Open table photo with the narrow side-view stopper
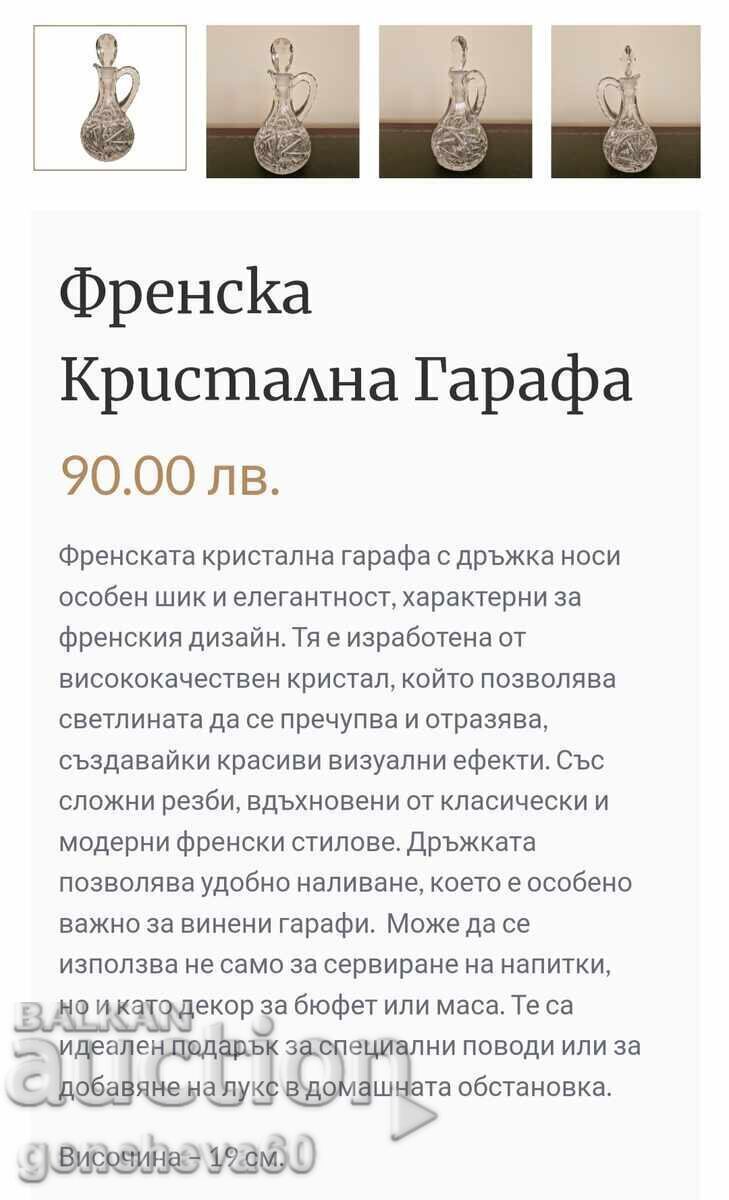The width and height of the screenshot is (729, 1200). pos(455,102)
